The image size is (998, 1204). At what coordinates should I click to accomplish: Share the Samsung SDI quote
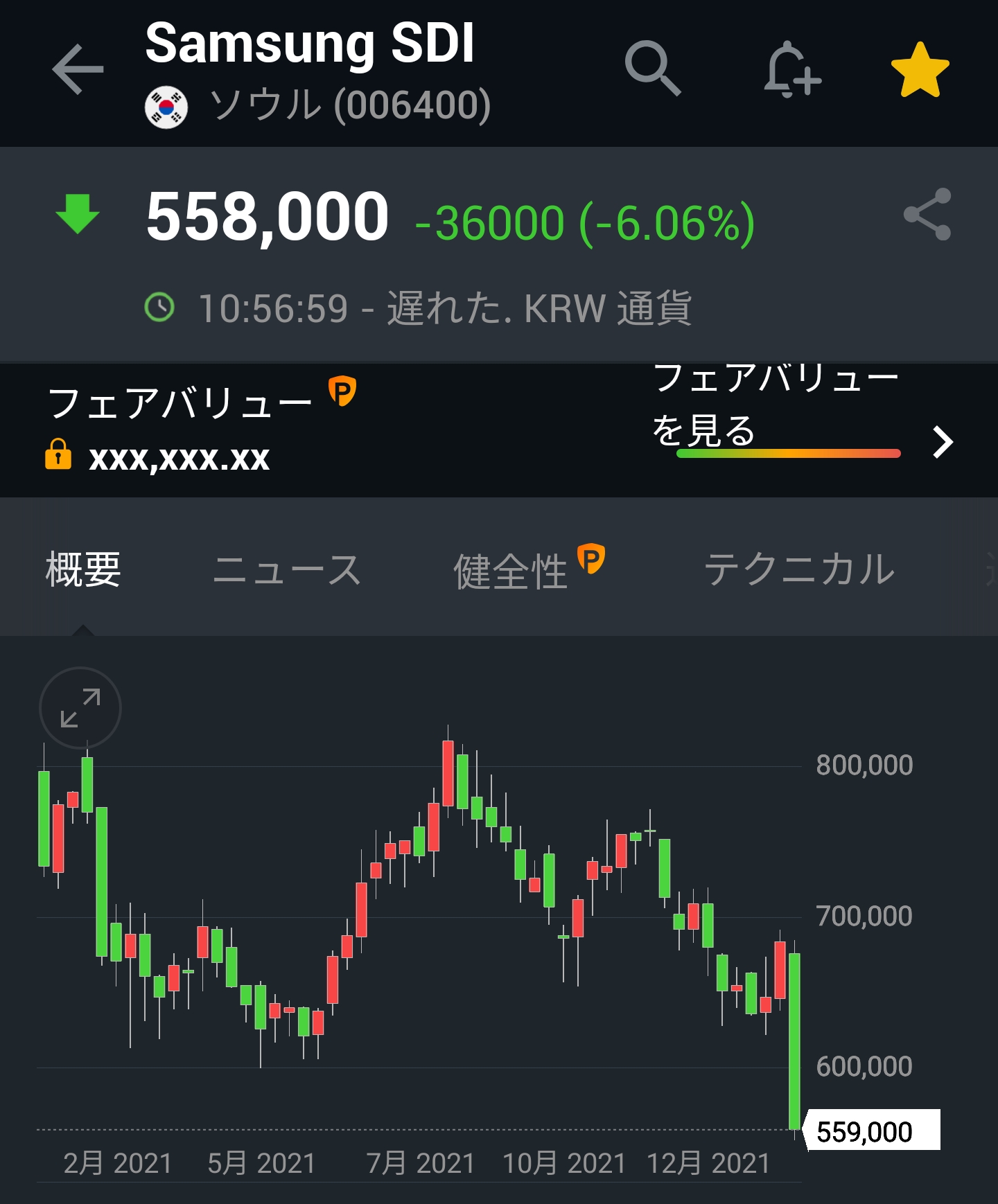point(927,215)
